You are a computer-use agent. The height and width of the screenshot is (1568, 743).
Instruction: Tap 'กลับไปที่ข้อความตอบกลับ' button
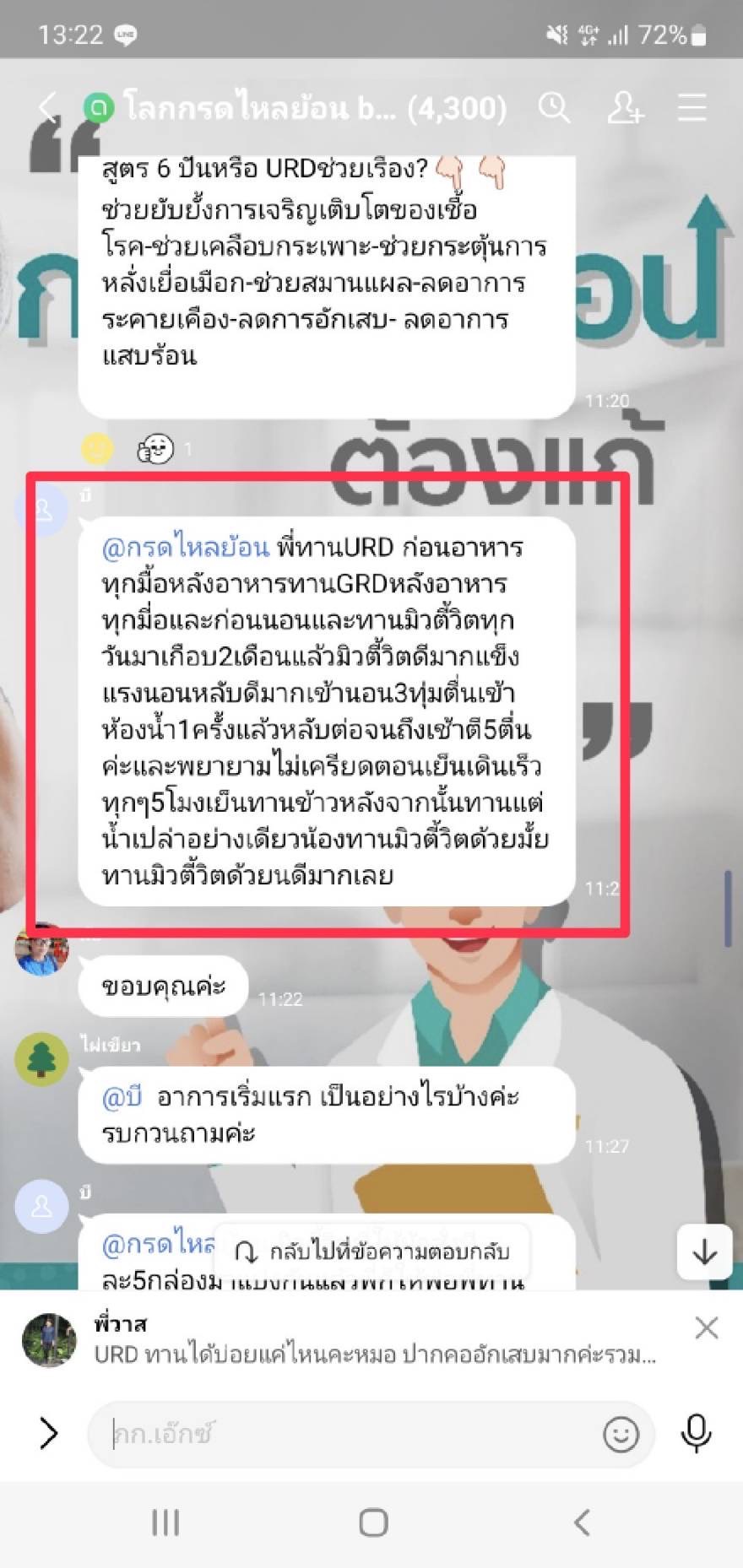pyautogui.click(x=372, y=1252)
